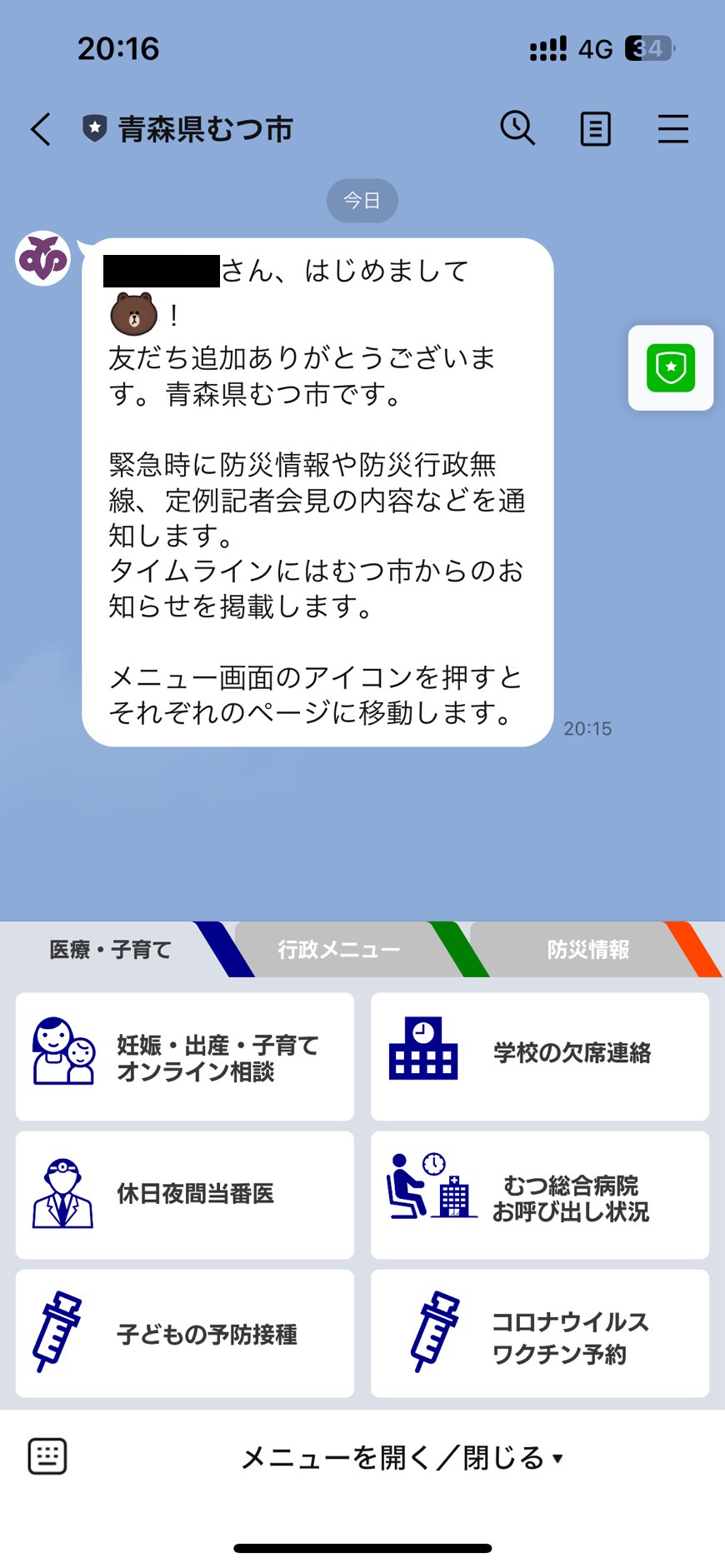Tap the green shield floating button
Image resolution: width=725 pixels, height=1568 pixels.
(x=671, y=367)
